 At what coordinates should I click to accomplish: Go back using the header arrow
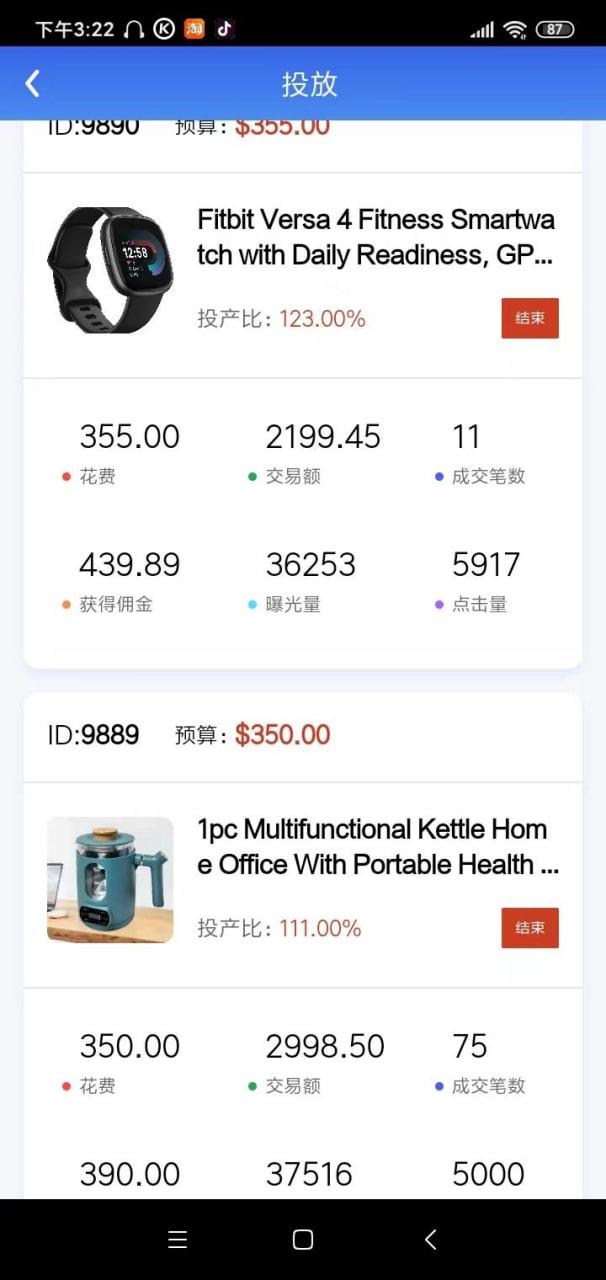click(x=33, y=83)
